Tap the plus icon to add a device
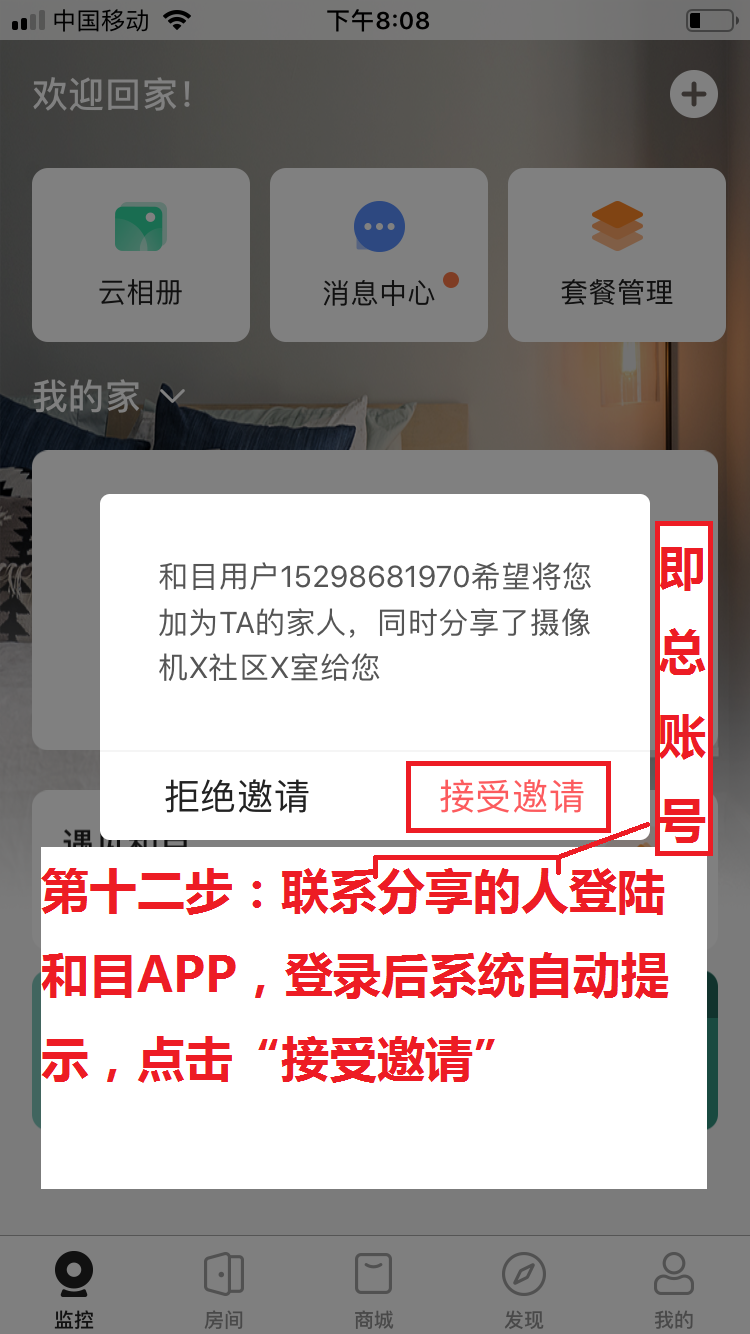 693,95
